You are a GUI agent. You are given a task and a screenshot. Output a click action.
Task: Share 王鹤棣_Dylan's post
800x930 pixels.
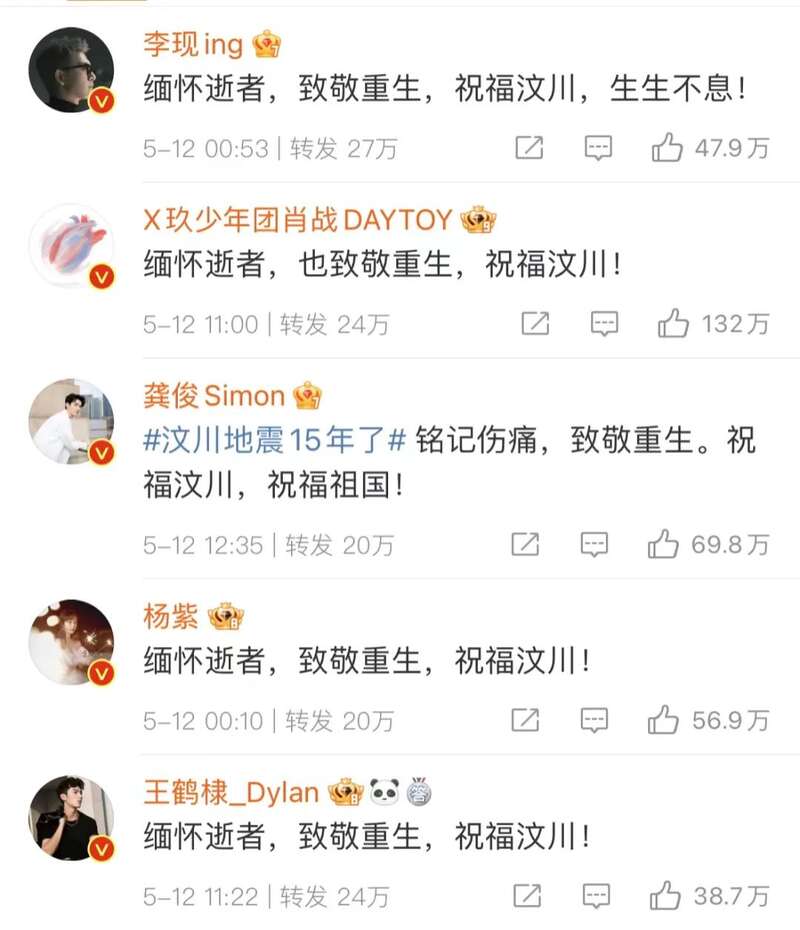point(525,895)
